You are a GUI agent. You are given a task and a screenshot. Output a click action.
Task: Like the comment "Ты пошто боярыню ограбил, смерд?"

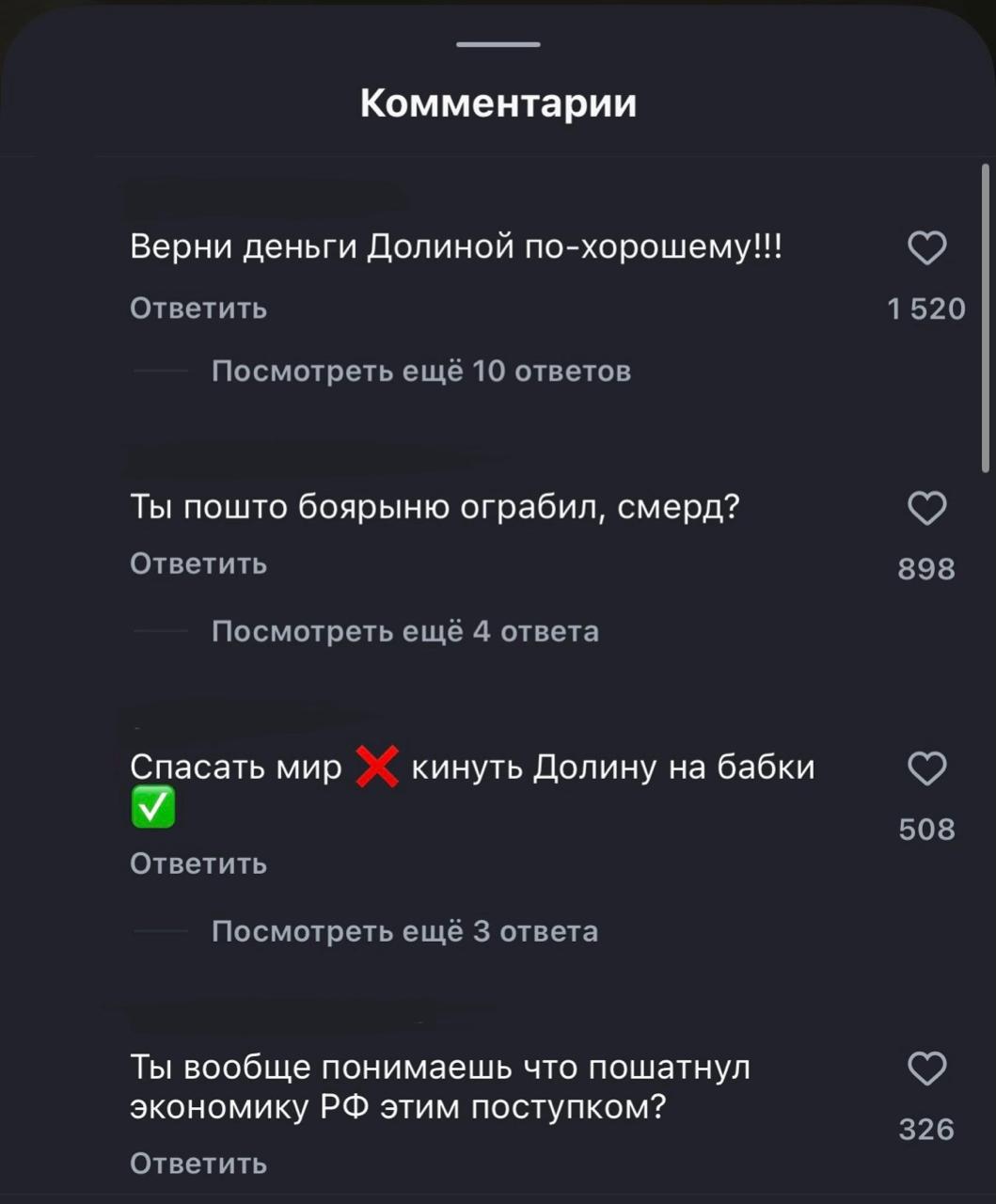(926, 508)
